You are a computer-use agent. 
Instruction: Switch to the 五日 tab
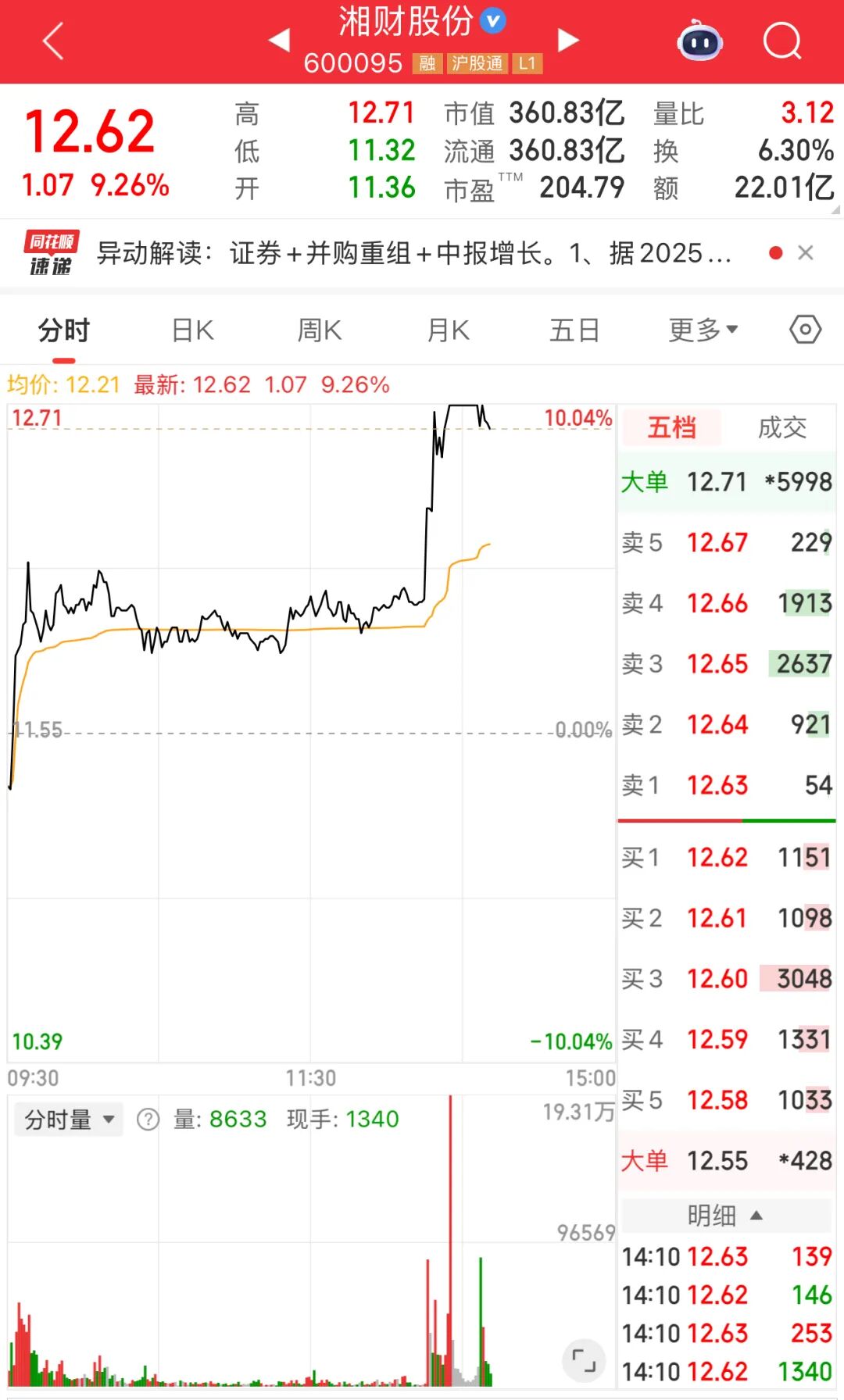click(574, 330)
